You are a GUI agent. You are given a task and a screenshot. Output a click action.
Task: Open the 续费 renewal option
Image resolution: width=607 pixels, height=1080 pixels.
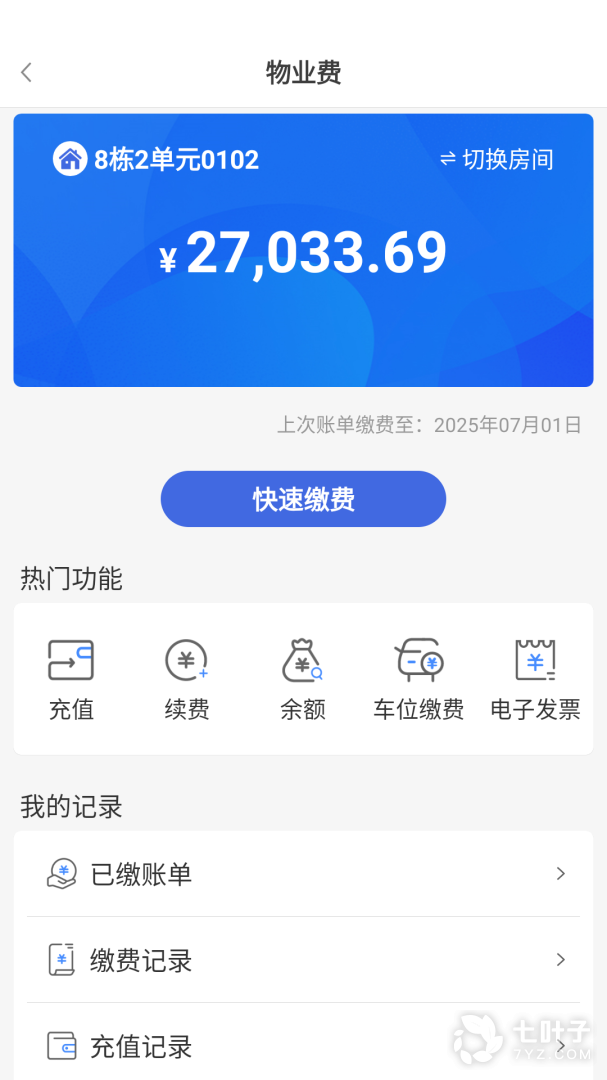coord(187,679)
